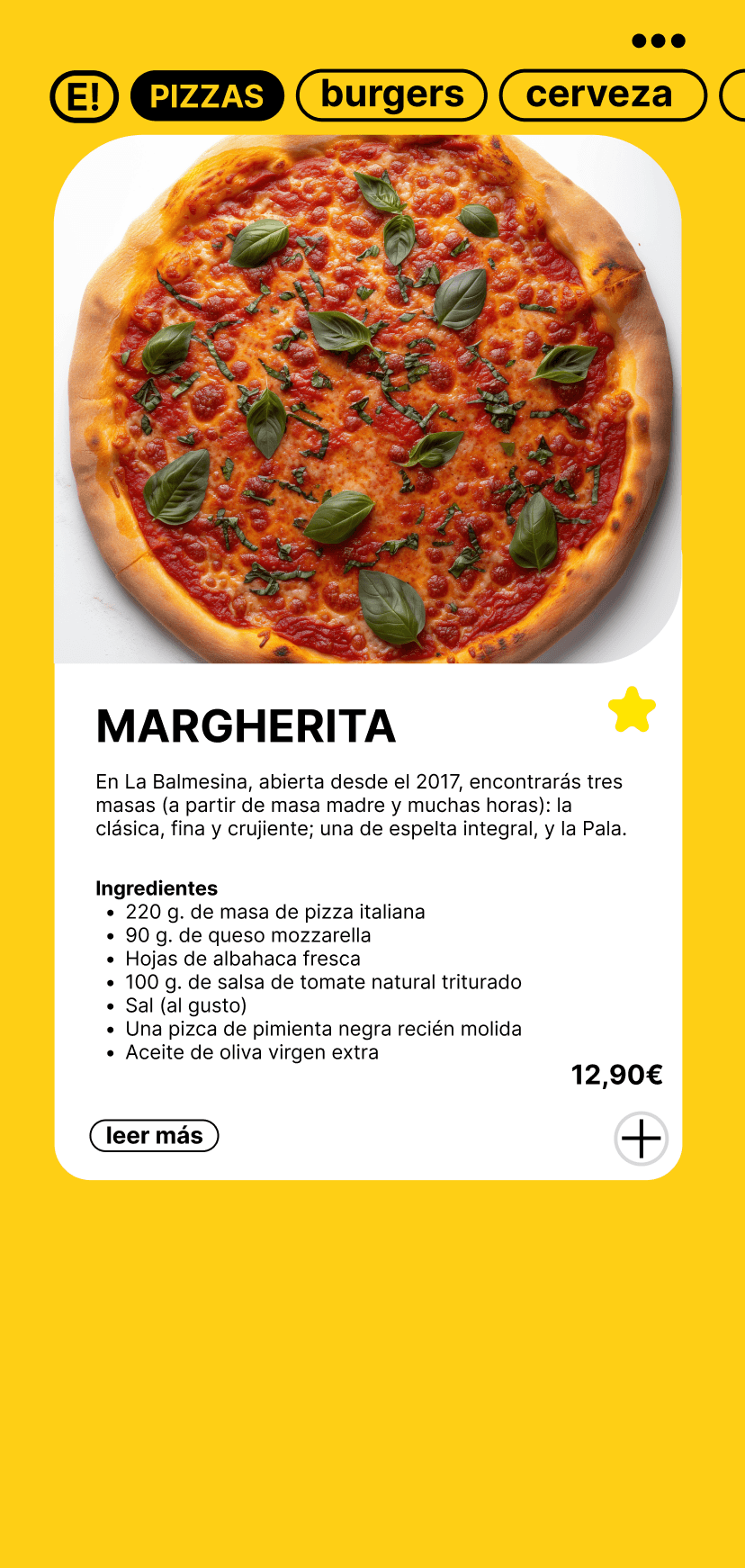Tap the E! home chip

pos(84,96)
